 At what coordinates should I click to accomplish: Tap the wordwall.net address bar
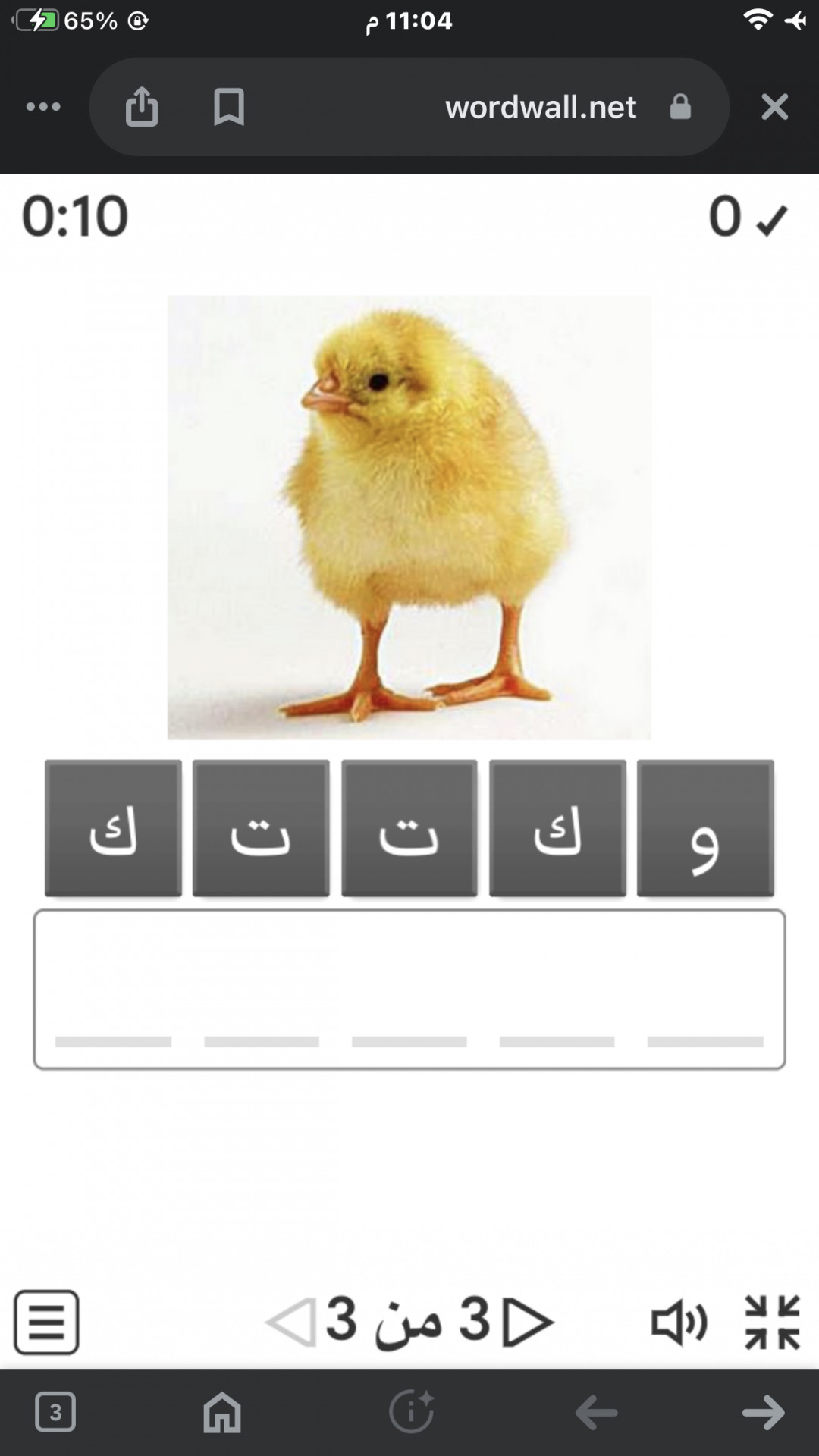(540, 107)
